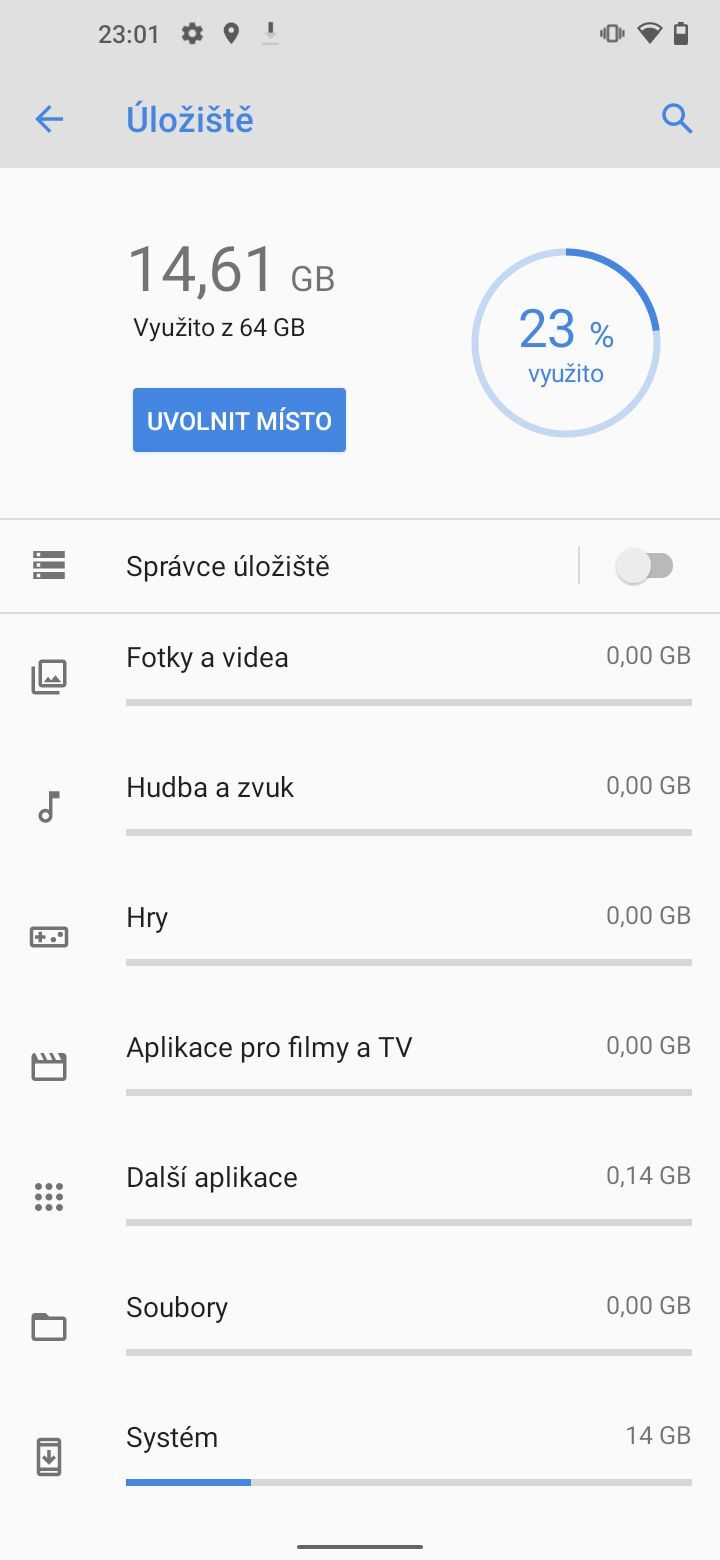This screenshot has height=1560, width=720.
Task: Click the 23% usage circle
Action: 566,342
